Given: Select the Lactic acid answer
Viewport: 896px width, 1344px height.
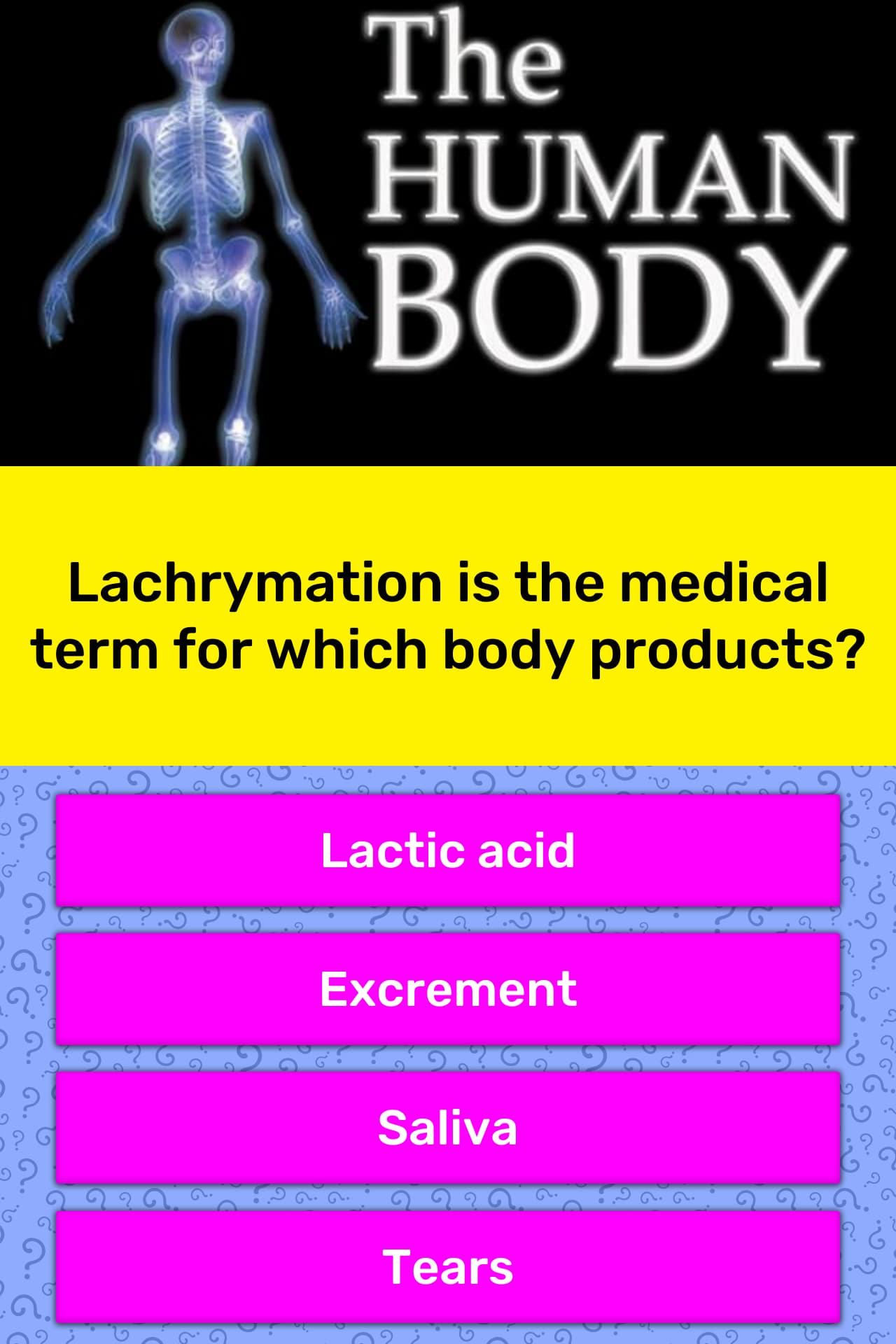Looking at the screenshot, I should 448,850.
